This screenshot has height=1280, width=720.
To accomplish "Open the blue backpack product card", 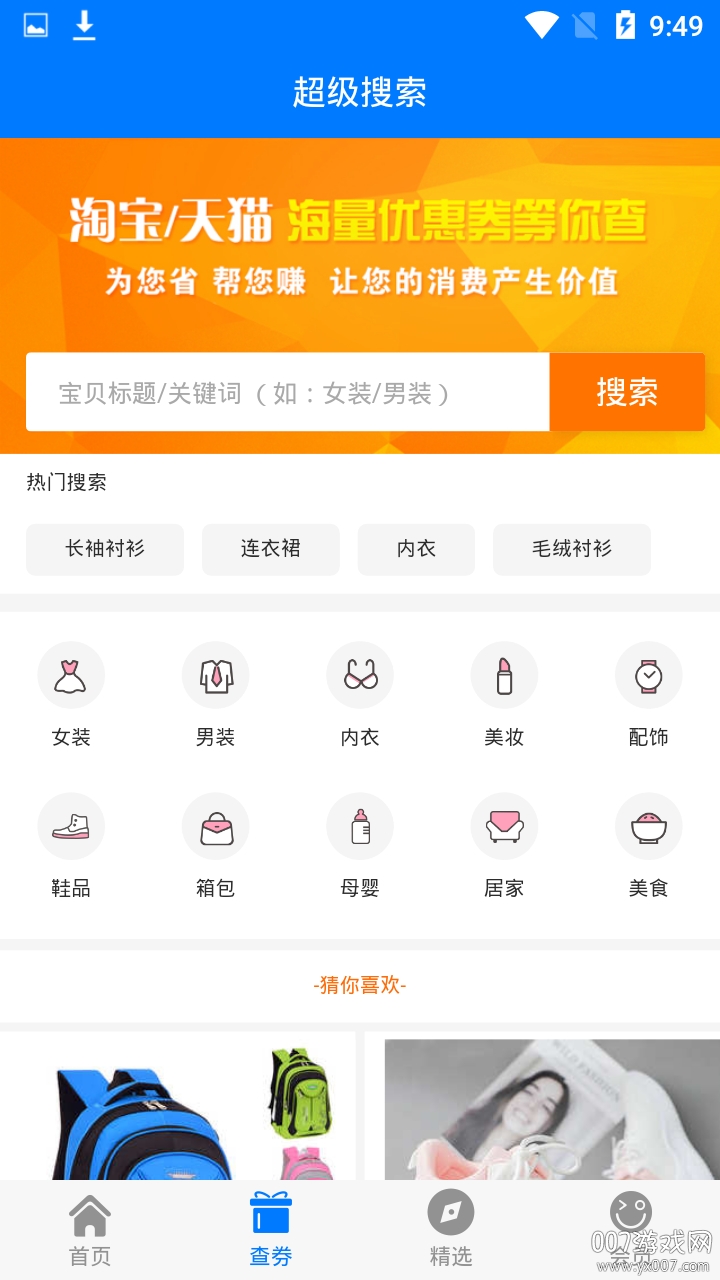I will [x=178, y=1106].
